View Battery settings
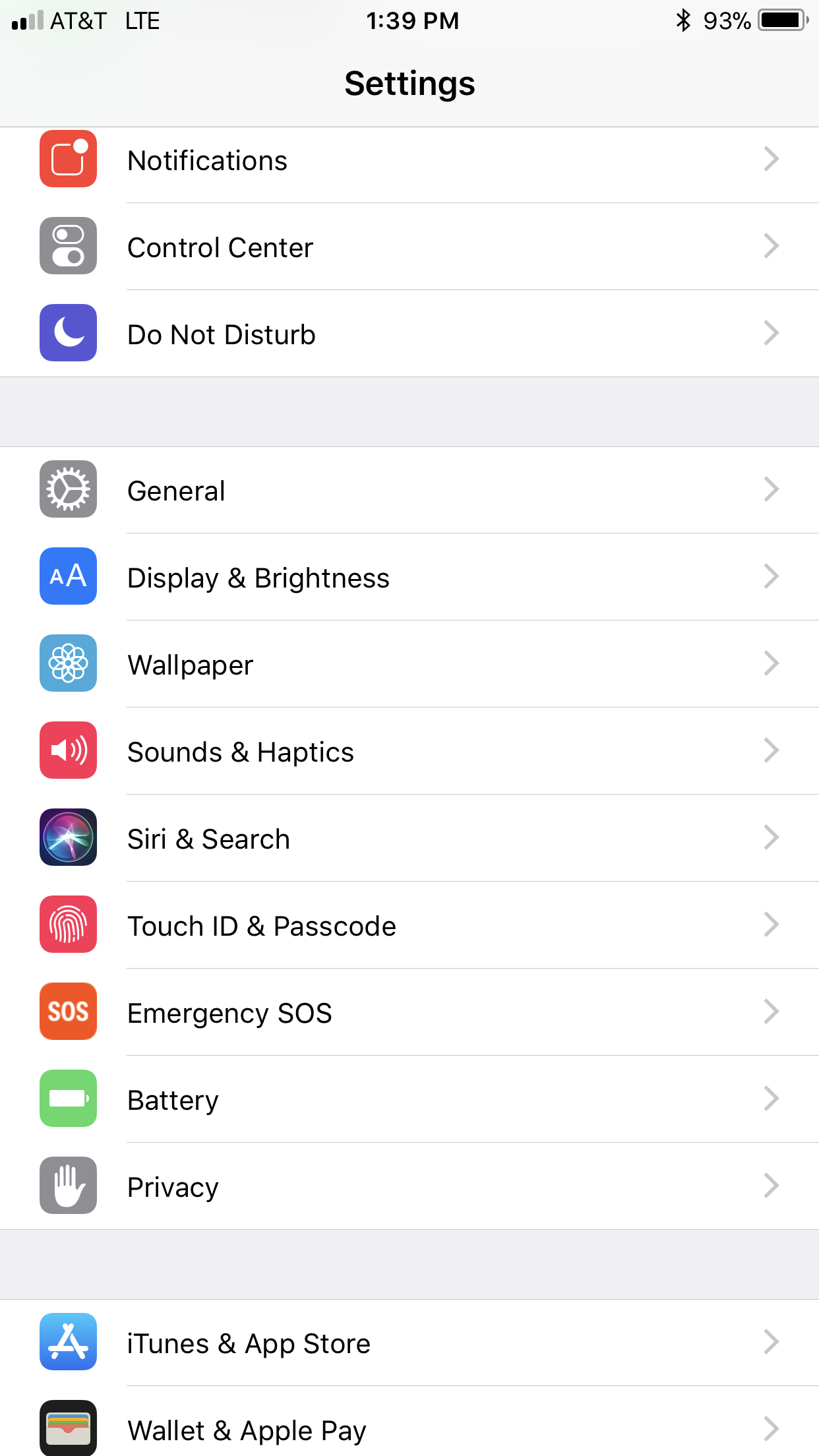Viewport: 819px width, 1456px height. [x=409, y=1099]
